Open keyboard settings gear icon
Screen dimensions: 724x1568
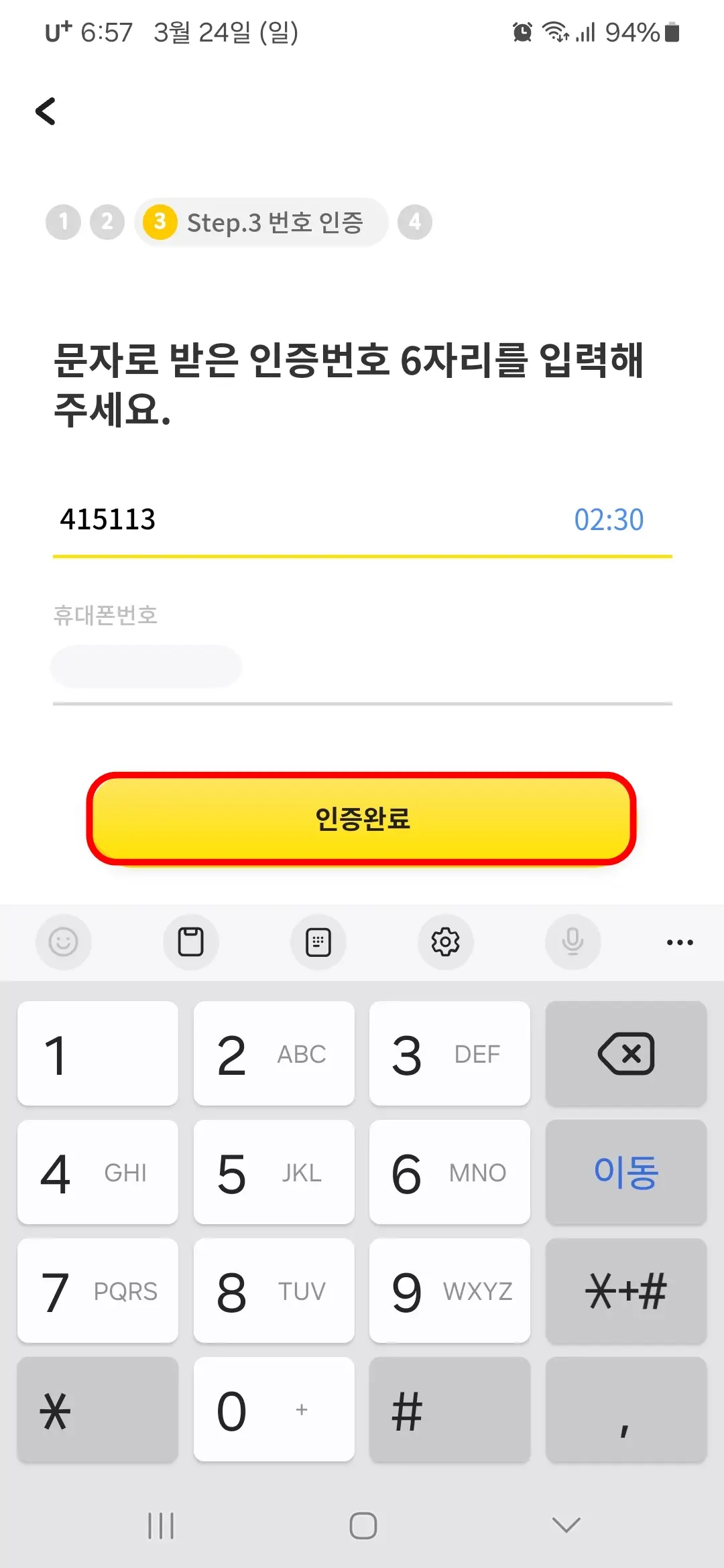445,942
